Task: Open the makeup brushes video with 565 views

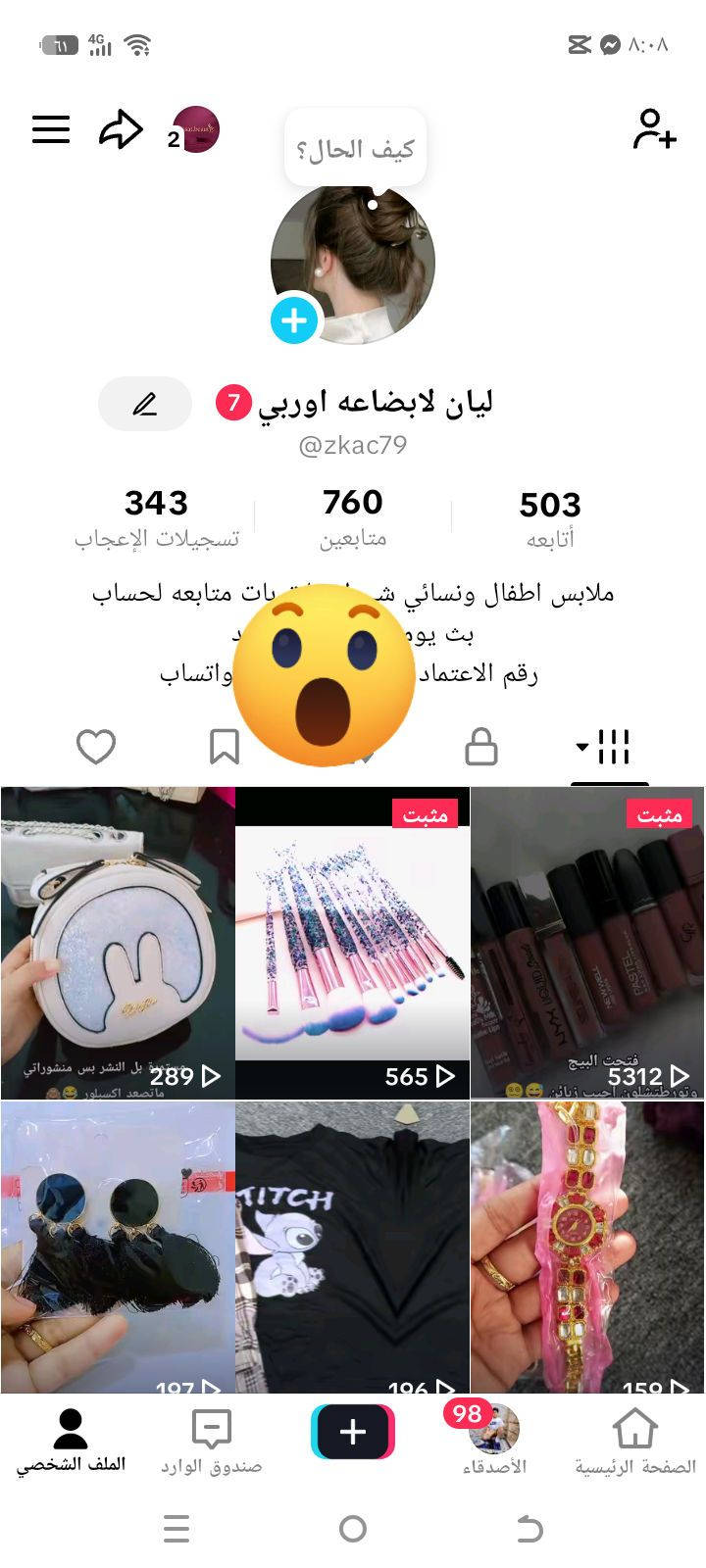Action: click(x=352, y=943)
